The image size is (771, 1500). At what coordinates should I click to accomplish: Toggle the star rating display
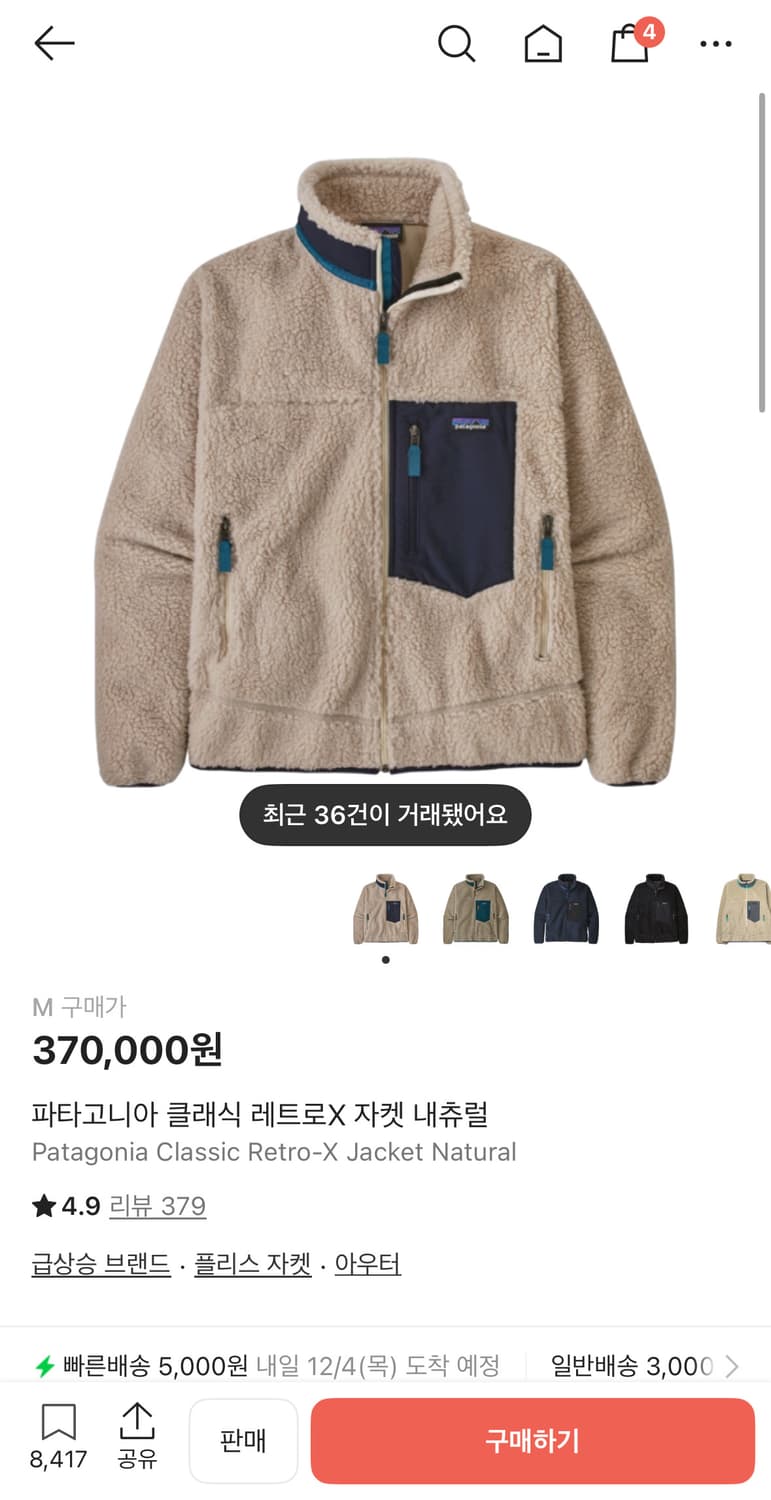click(42, 1206)
